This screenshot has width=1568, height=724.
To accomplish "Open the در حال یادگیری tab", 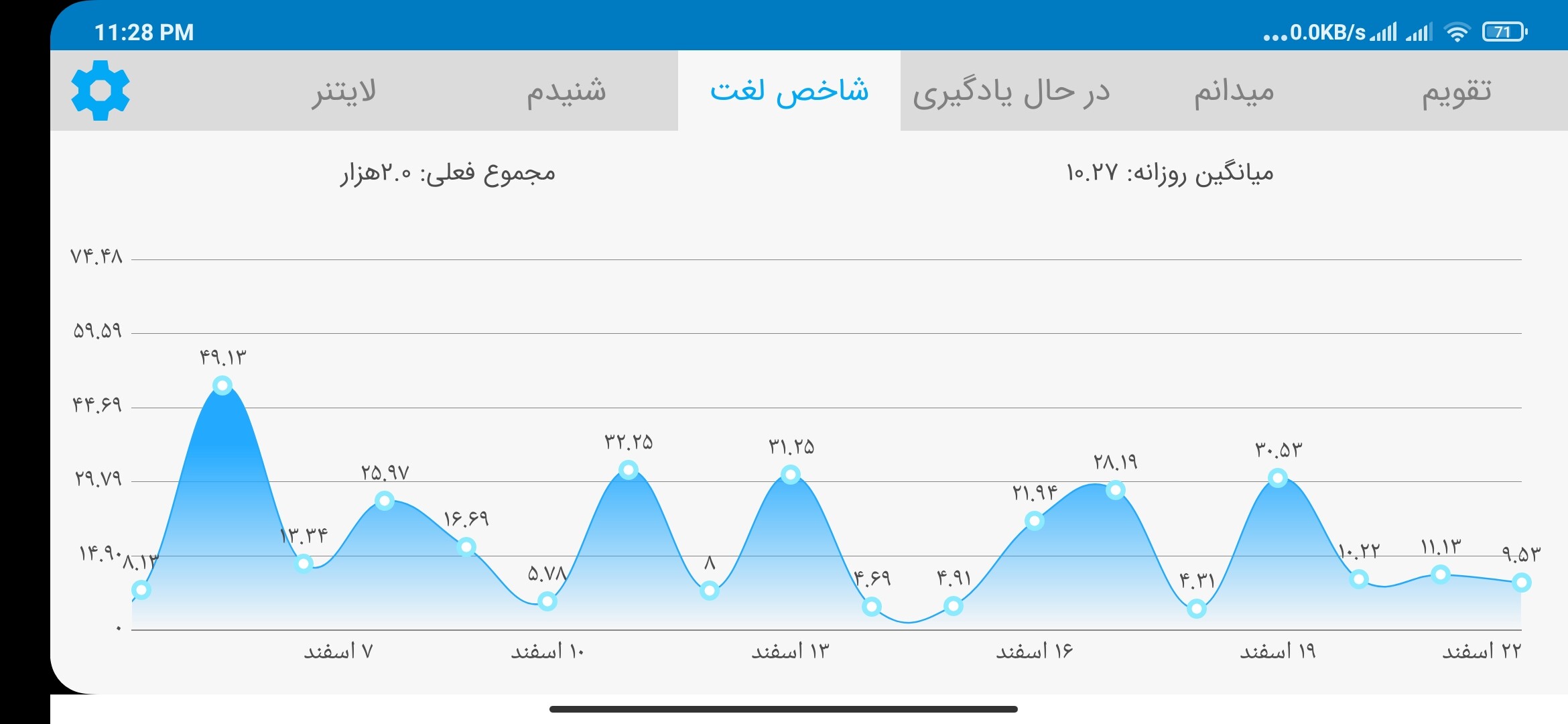I will point(1012,90).
